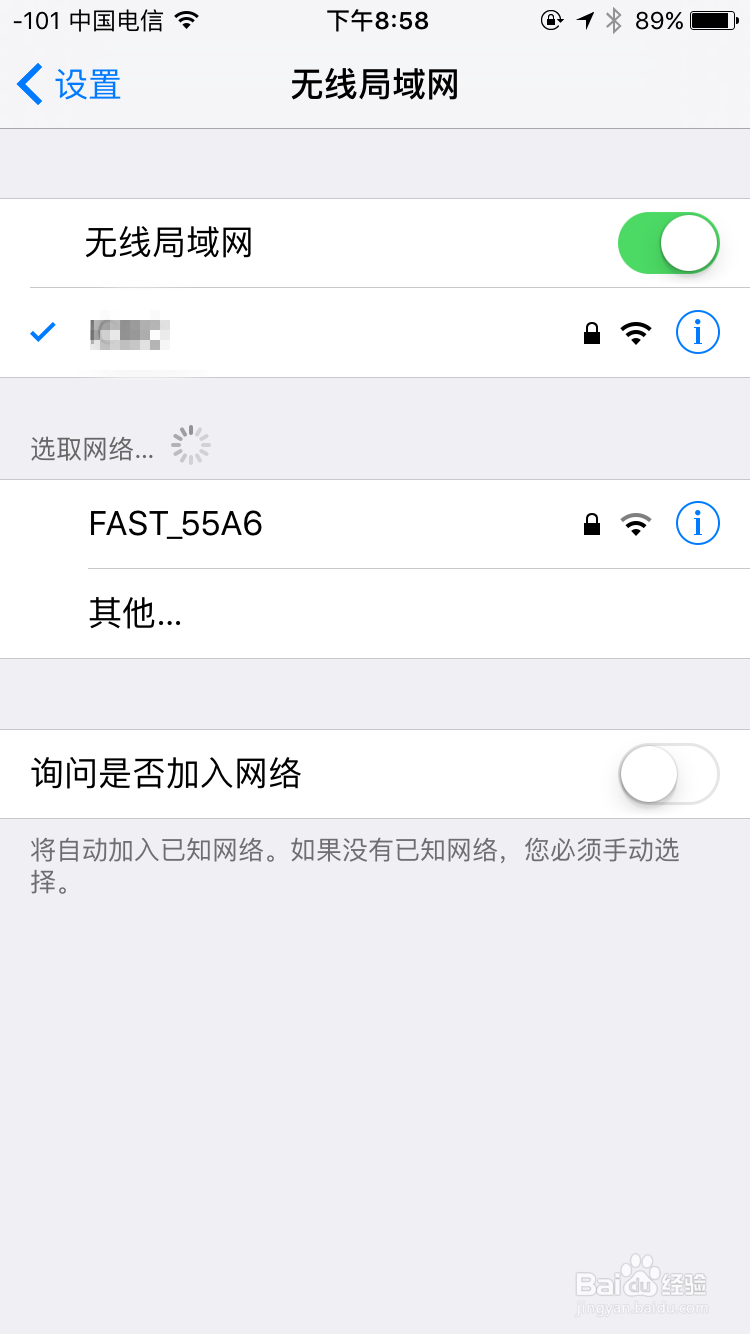Tap the back chevron to return to 设置
Viewport: 750px width, 1334px height.
pyautogui.click(x=28, y=85)
